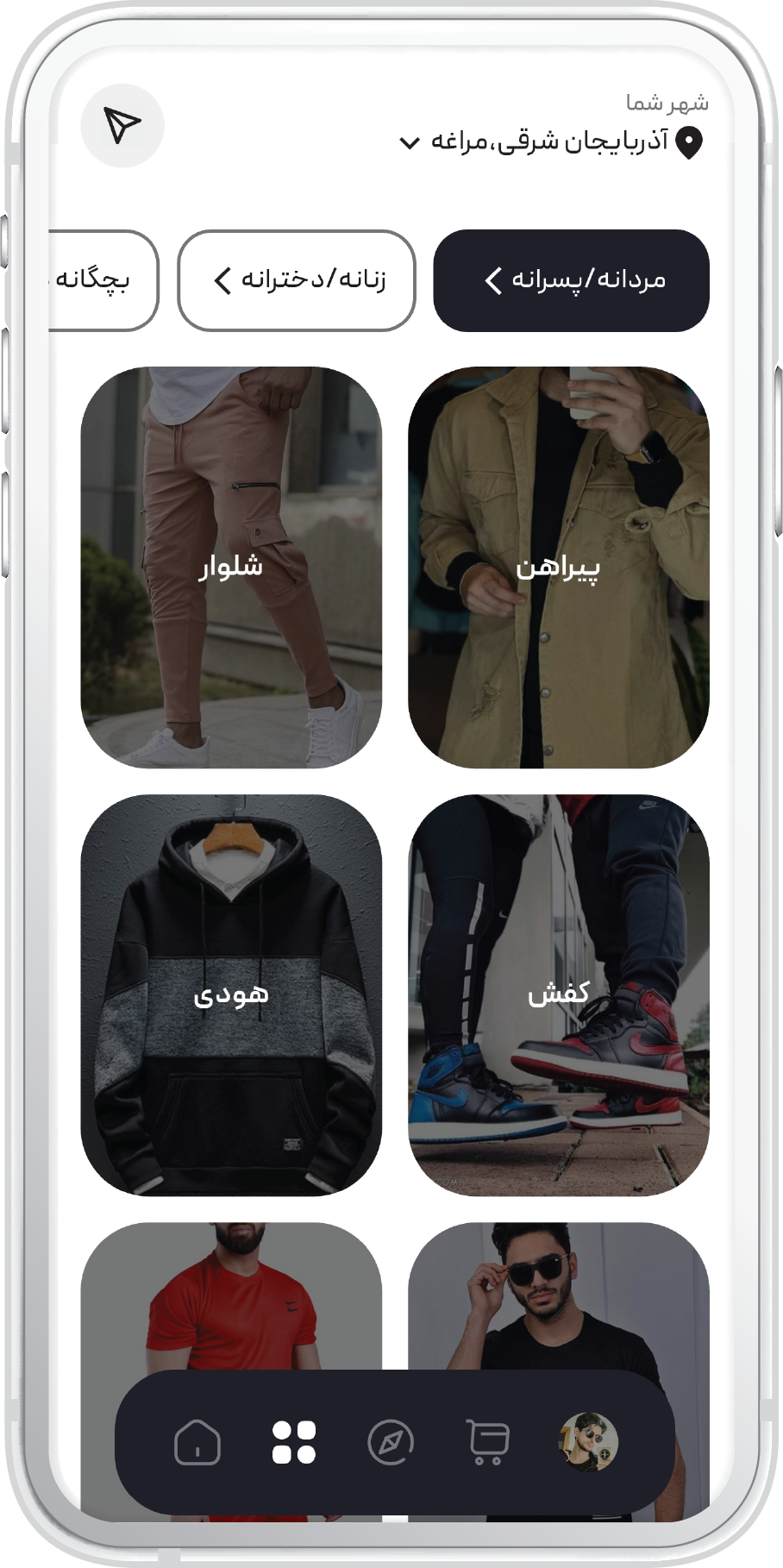Open the هودی category tile
This screenshot has width=783, height=1568.
point(231,994)
